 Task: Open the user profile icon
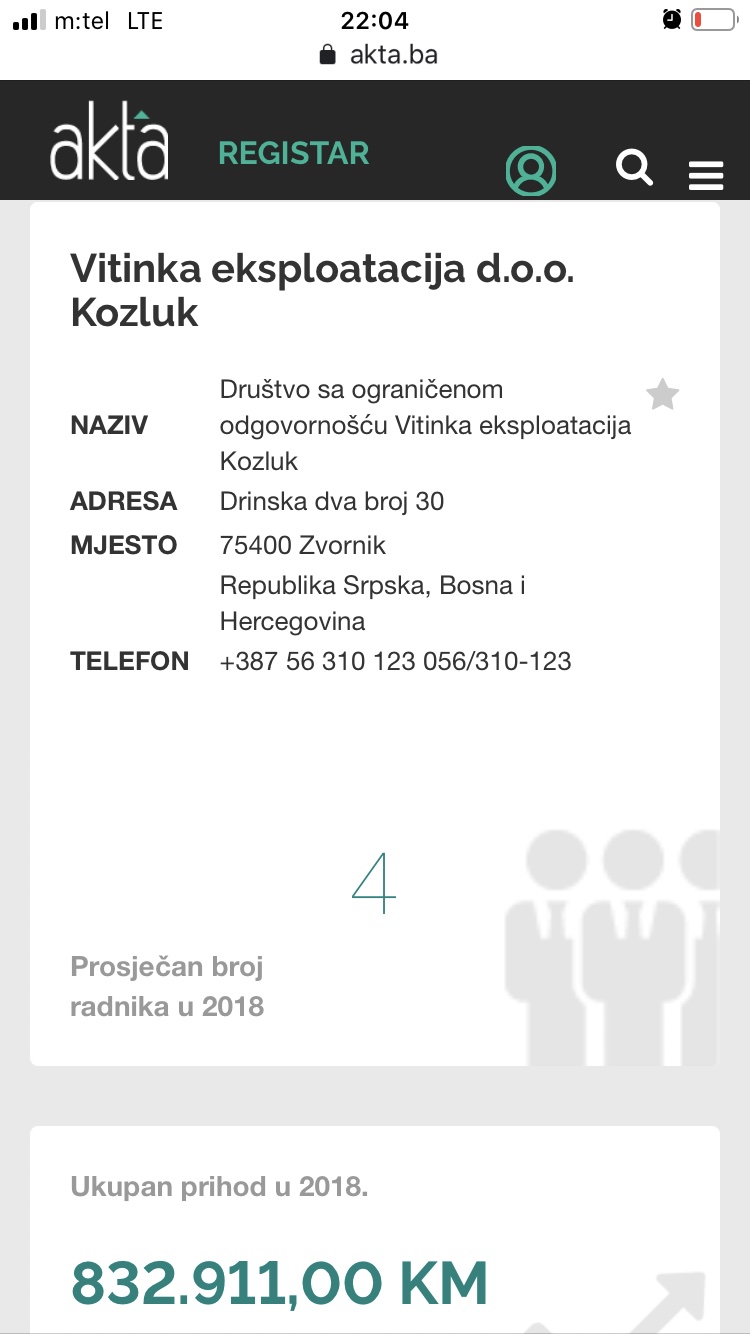click(x=531, y=170)
